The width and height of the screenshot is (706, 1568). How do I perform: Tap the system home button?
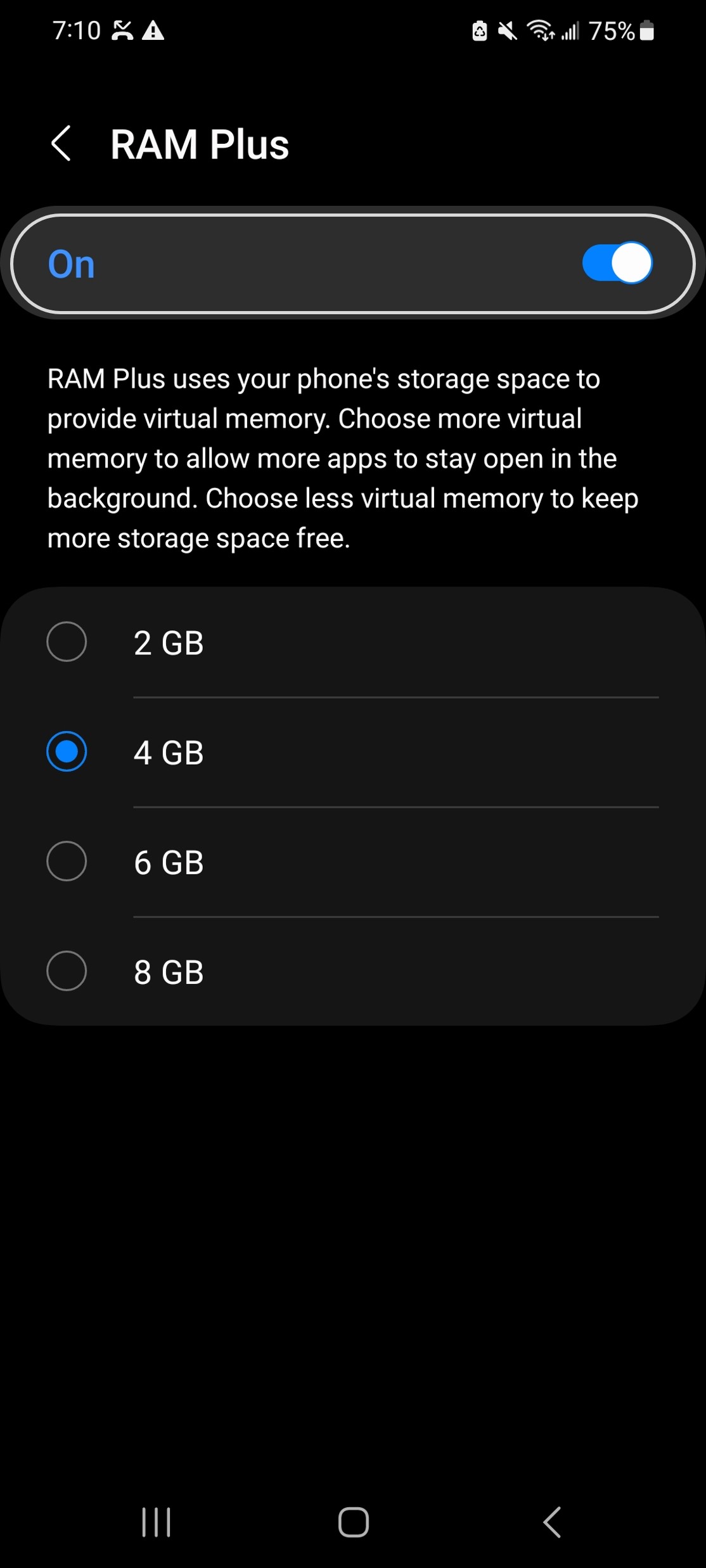tap(354, 1522)
